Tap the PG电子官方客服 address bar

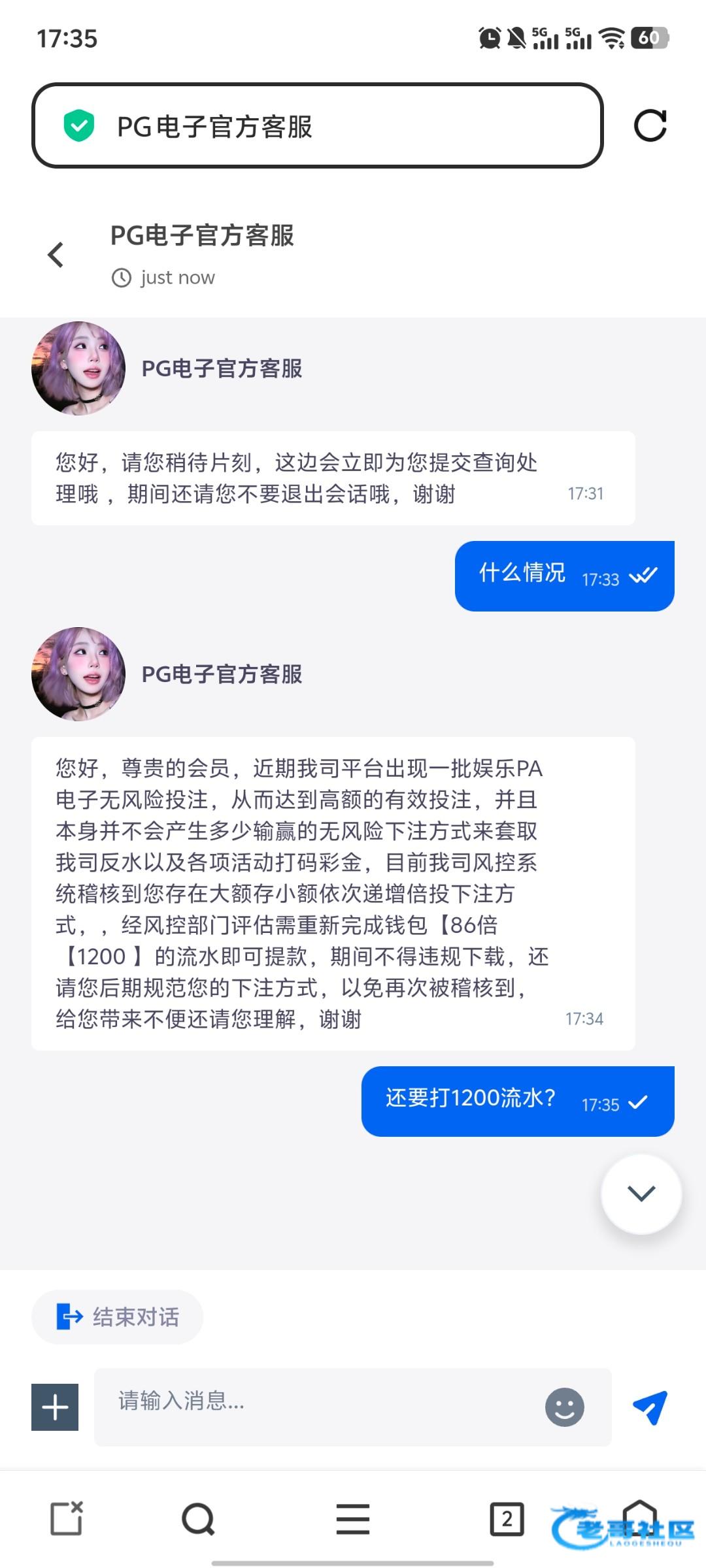pos(317,125)
